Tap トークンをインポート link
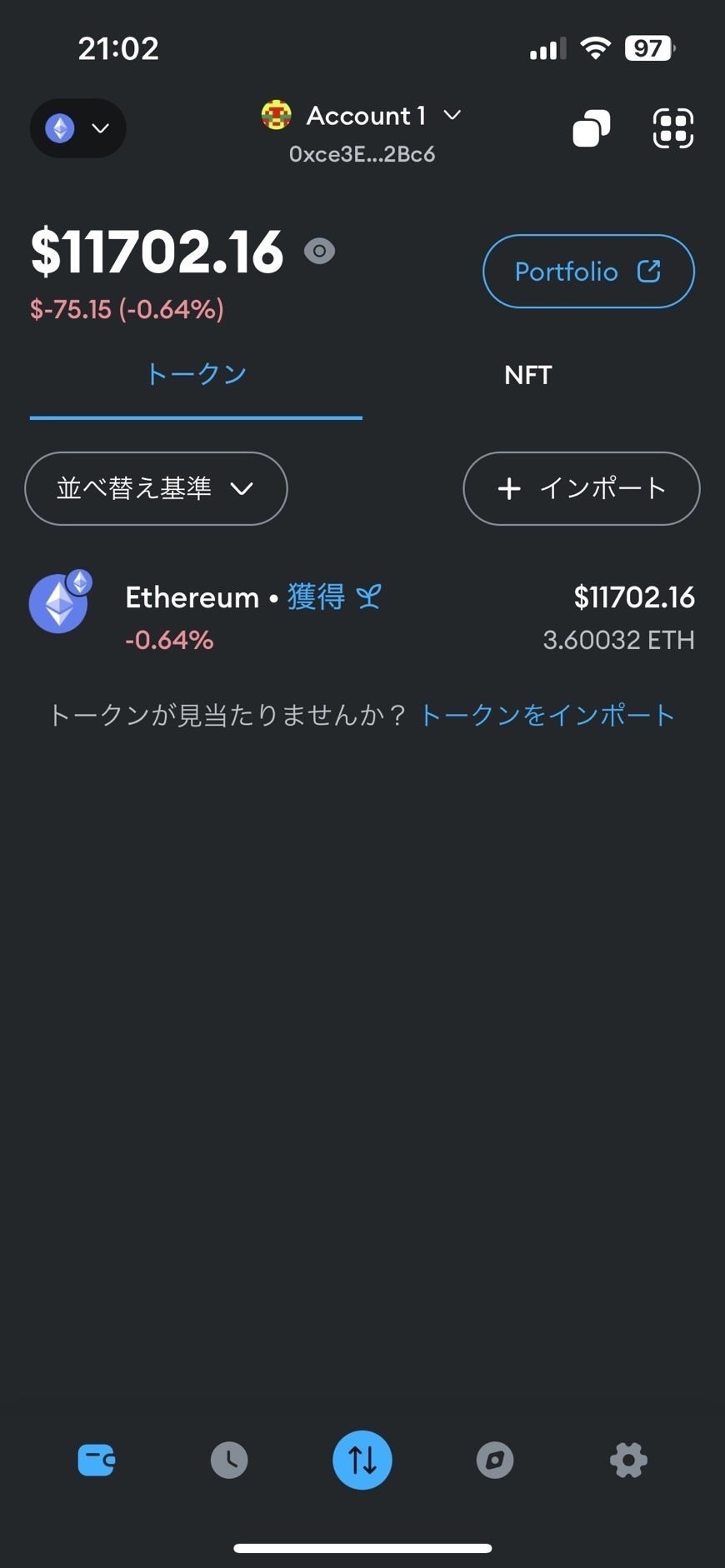 click(x=546, y=714)
